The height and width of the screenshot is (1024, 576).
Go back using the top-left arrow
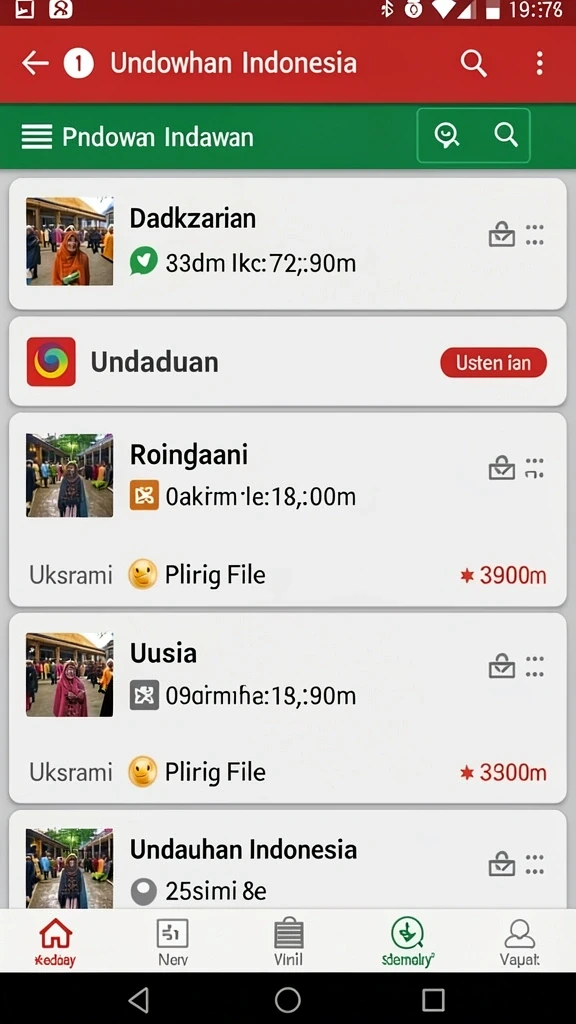click(x=35, y=63)
